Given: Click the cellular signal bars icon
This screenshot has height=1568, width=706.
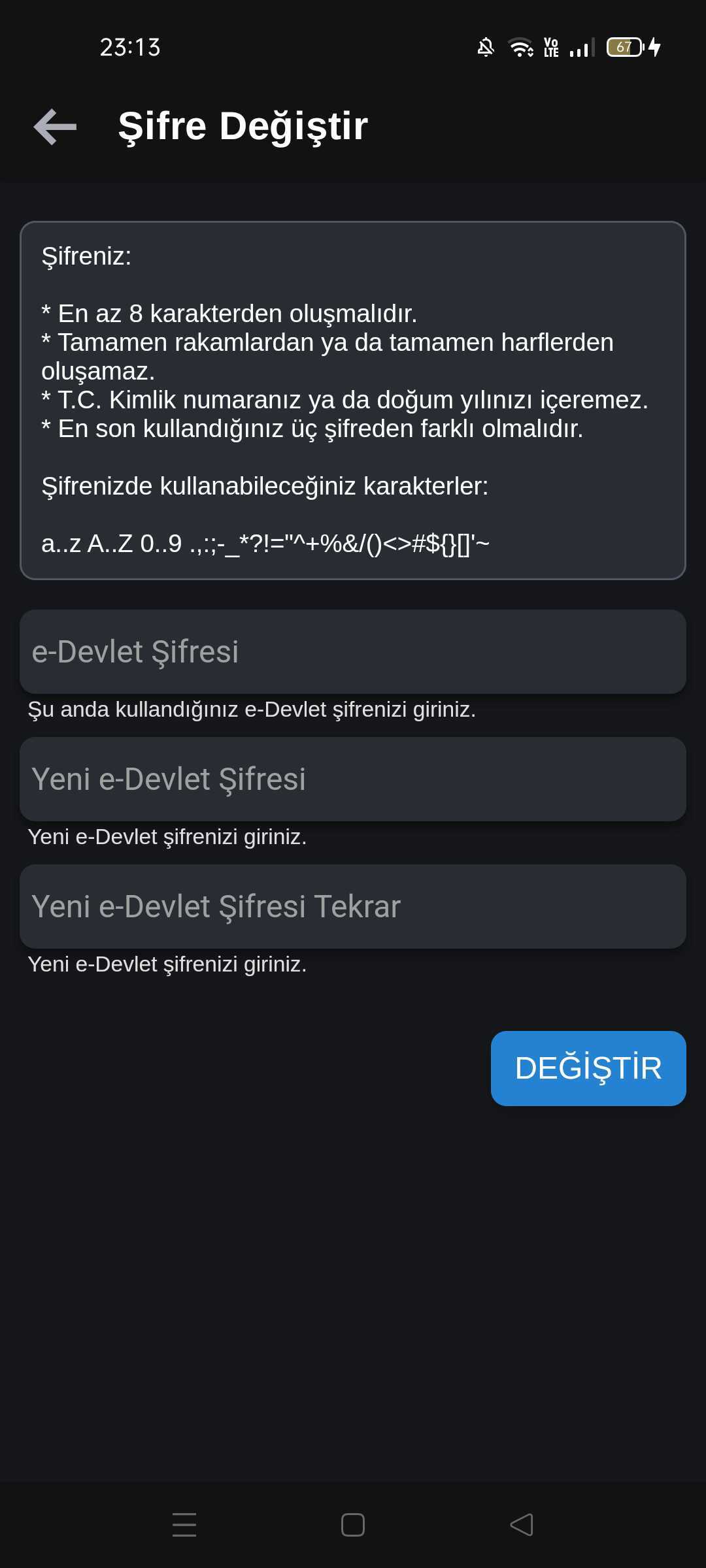Looking at the screenshot, I should click(x=582, y=47).
